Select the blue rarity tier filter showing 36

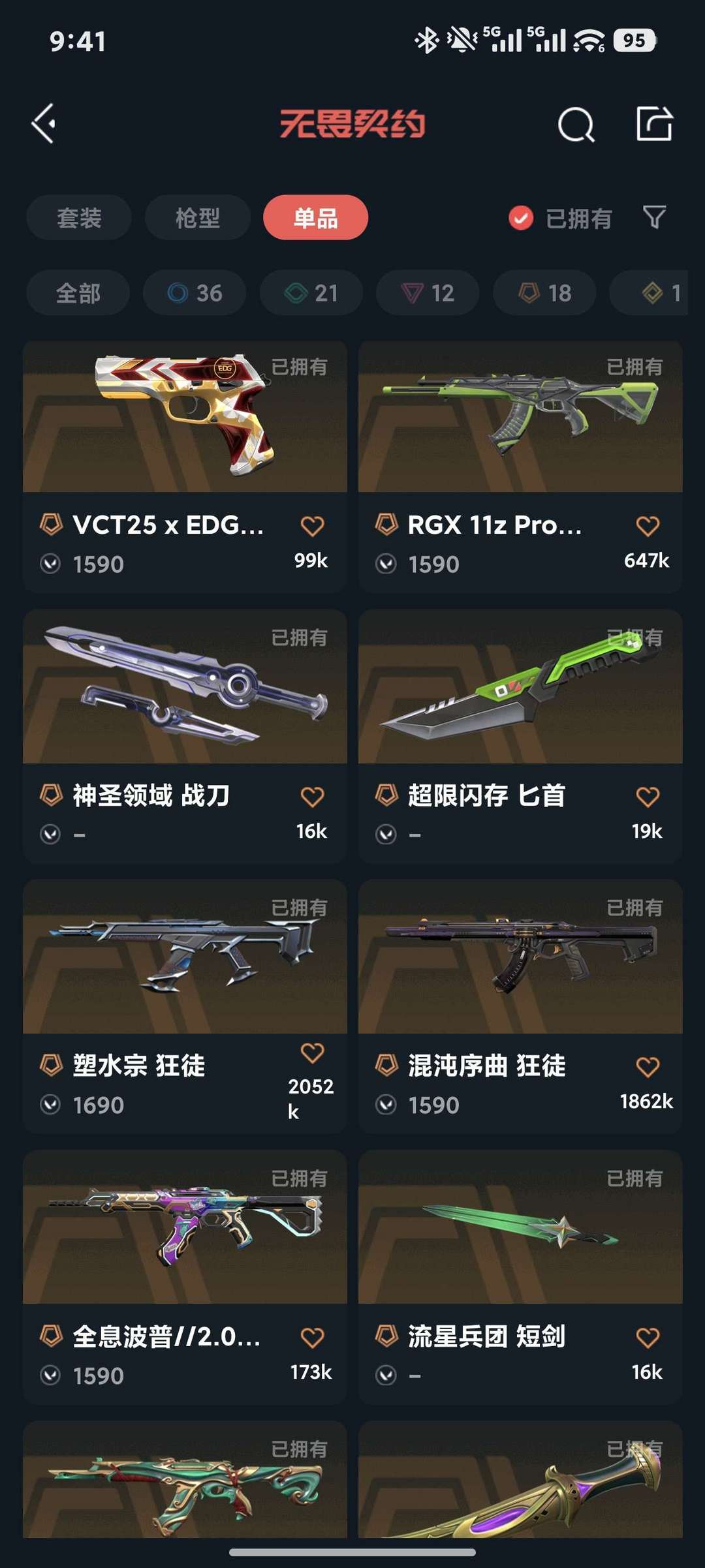tap(193, 293)
